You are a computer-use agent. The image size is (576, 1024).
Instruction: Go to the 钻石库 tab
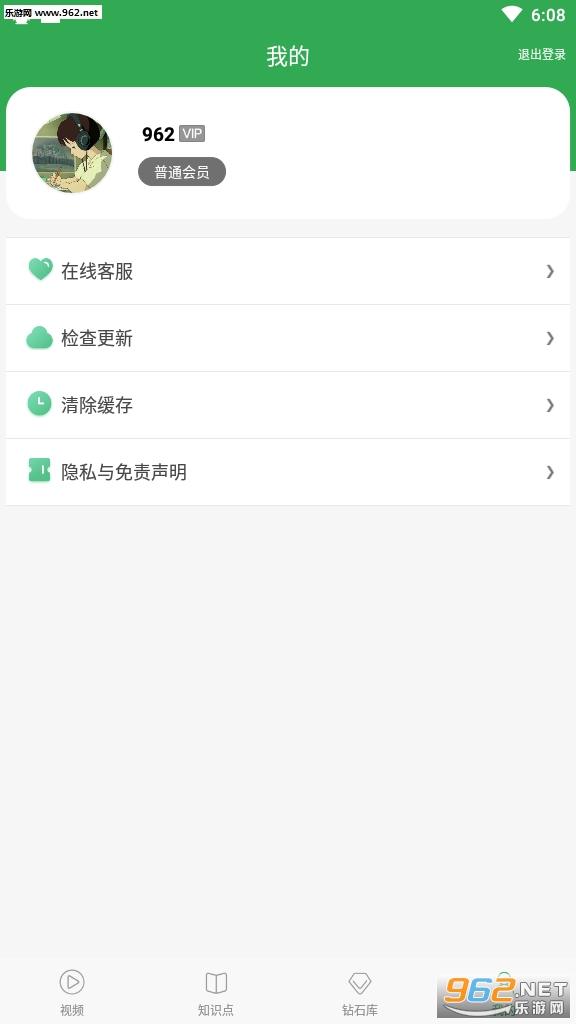(x=360, y=993)
